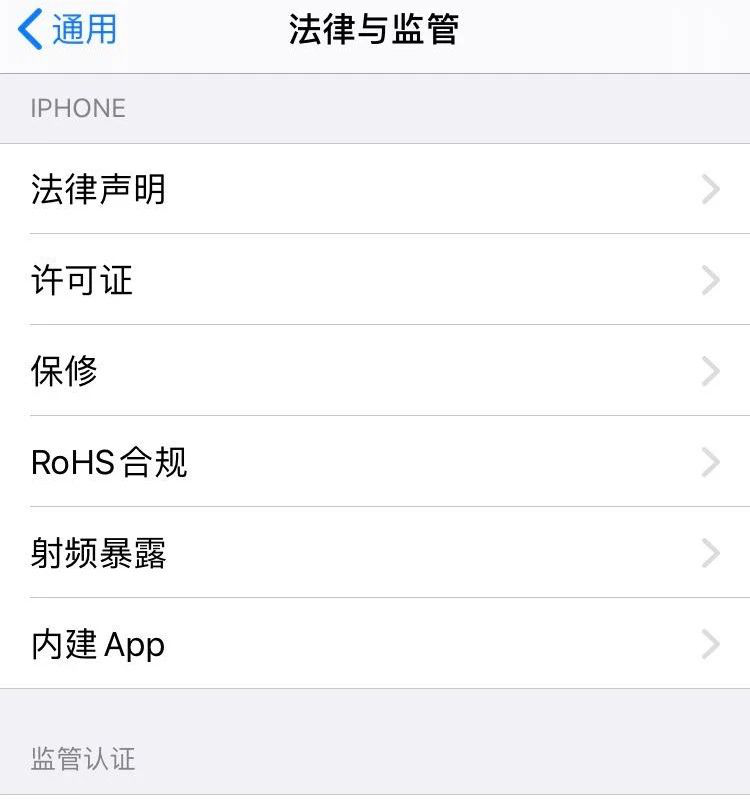The height and width of the screenshot is (804, 750).
Task: Open 法律声明 row
Action: (375, 189)
